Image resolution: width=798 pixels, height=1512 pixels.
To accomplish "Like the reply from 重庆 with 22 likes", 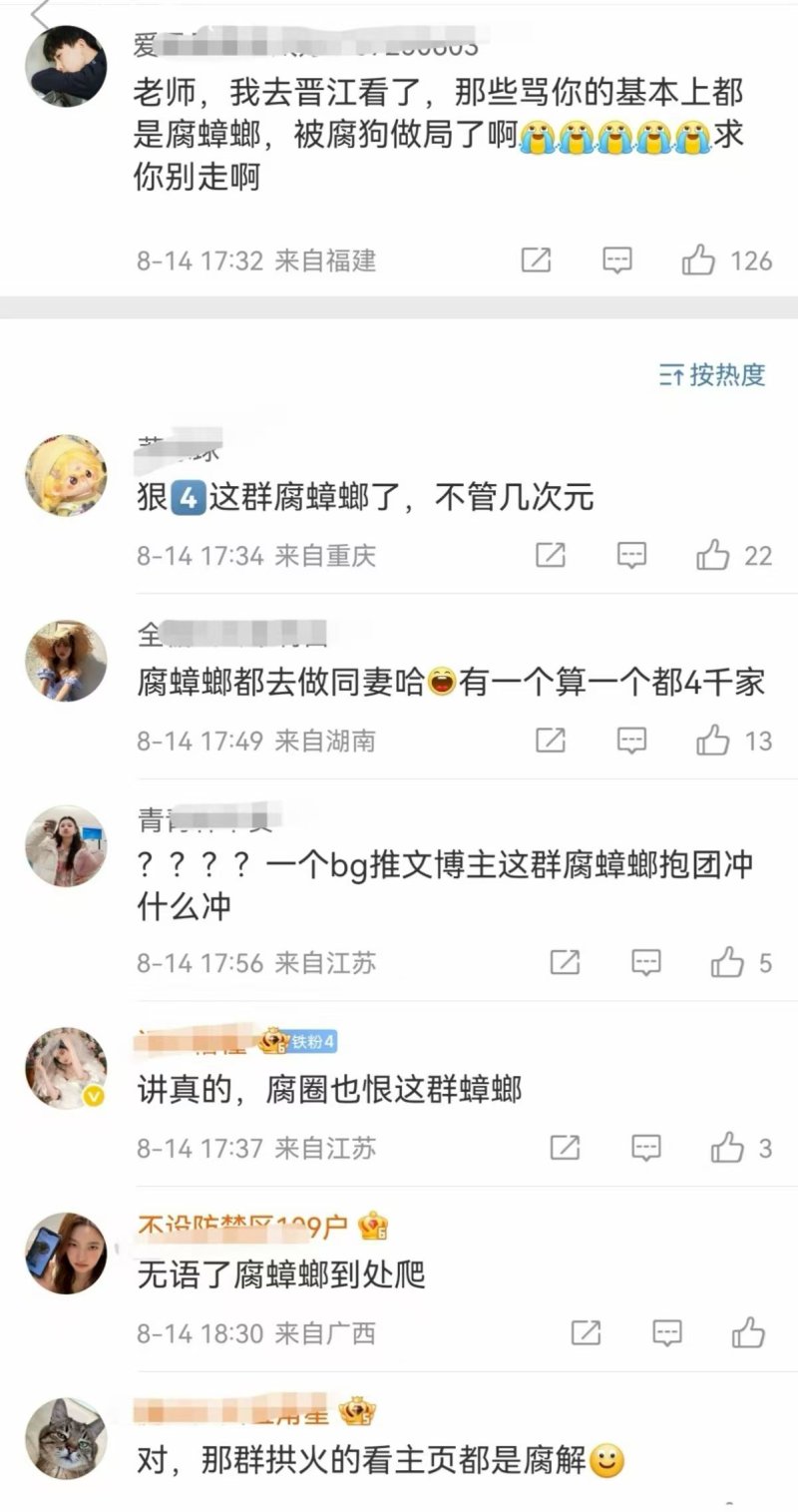I will pos(712,555).
